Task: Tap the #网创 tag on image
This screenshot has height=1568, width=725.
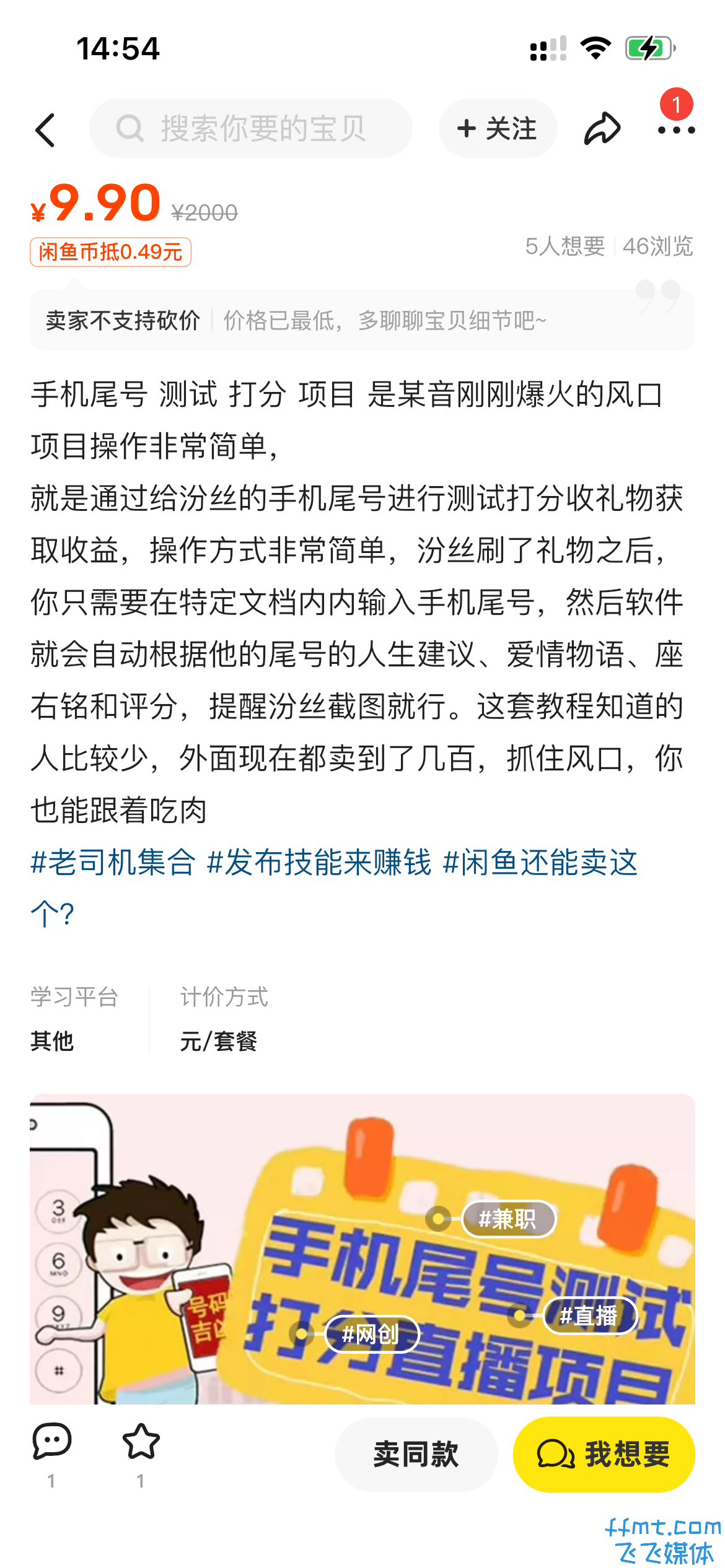Action: (x=372, y=1334)
